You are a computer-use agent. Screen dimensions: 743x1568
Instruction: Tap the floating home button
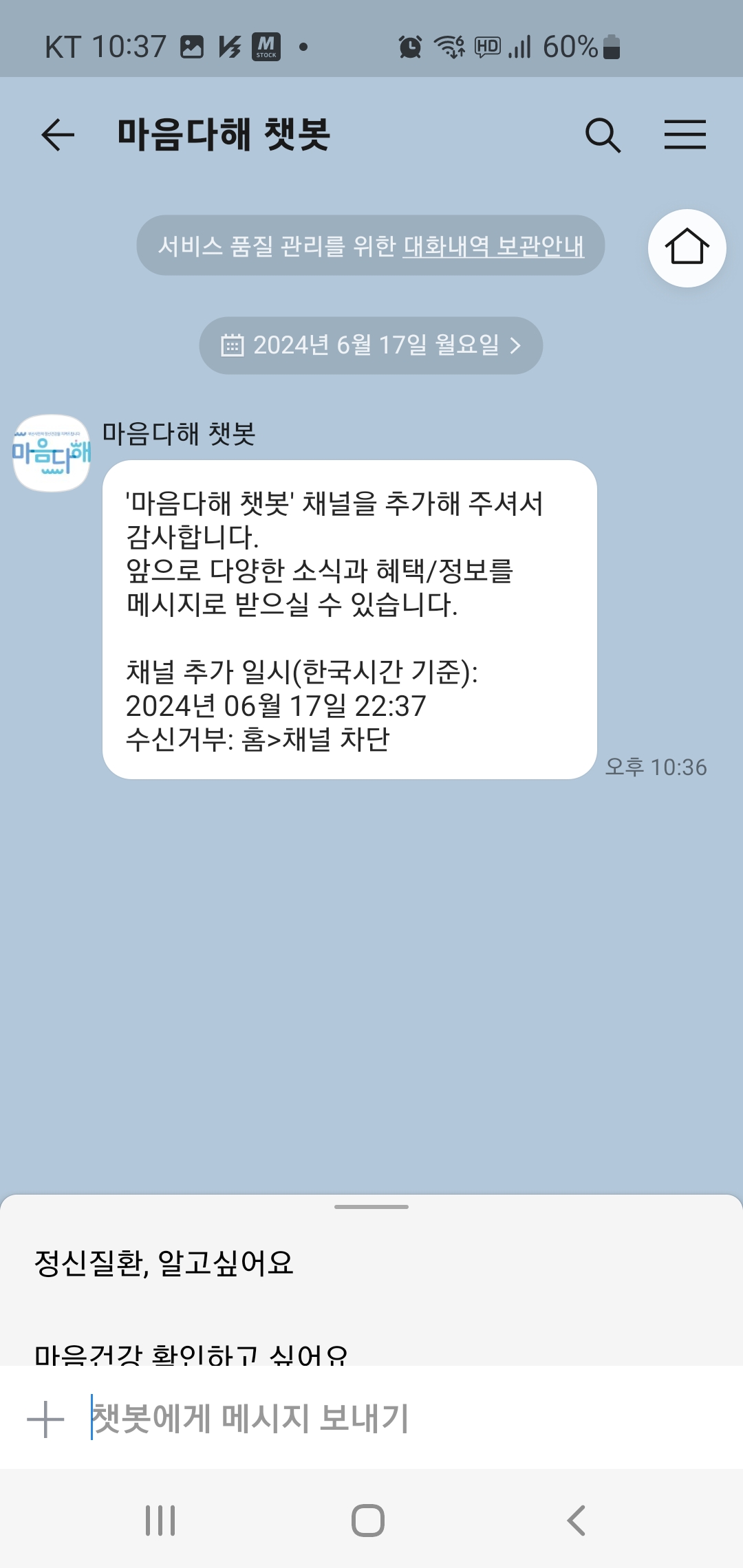click(687, 248)
